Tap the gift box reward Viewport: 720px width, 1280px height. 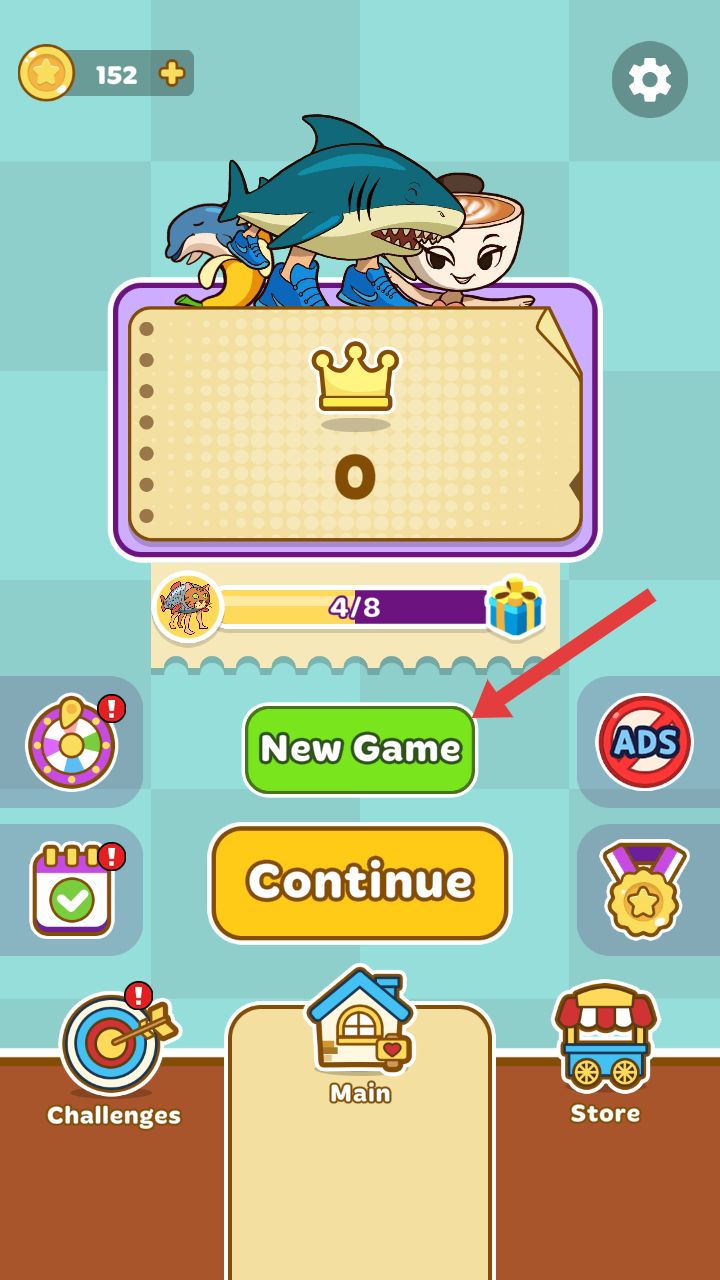click(x=515, y=607)
